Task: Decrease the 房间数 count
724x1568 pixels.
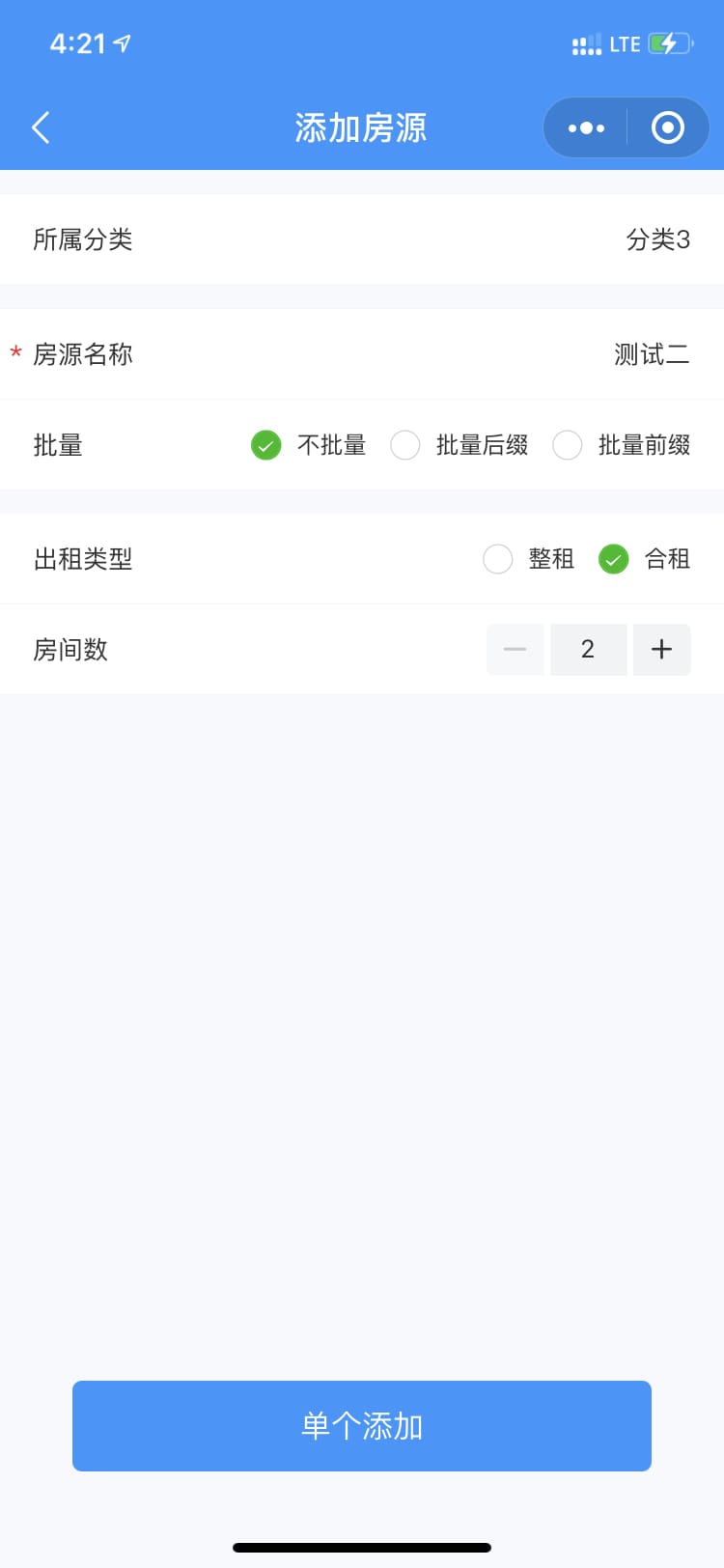Action: coord(515,650)
